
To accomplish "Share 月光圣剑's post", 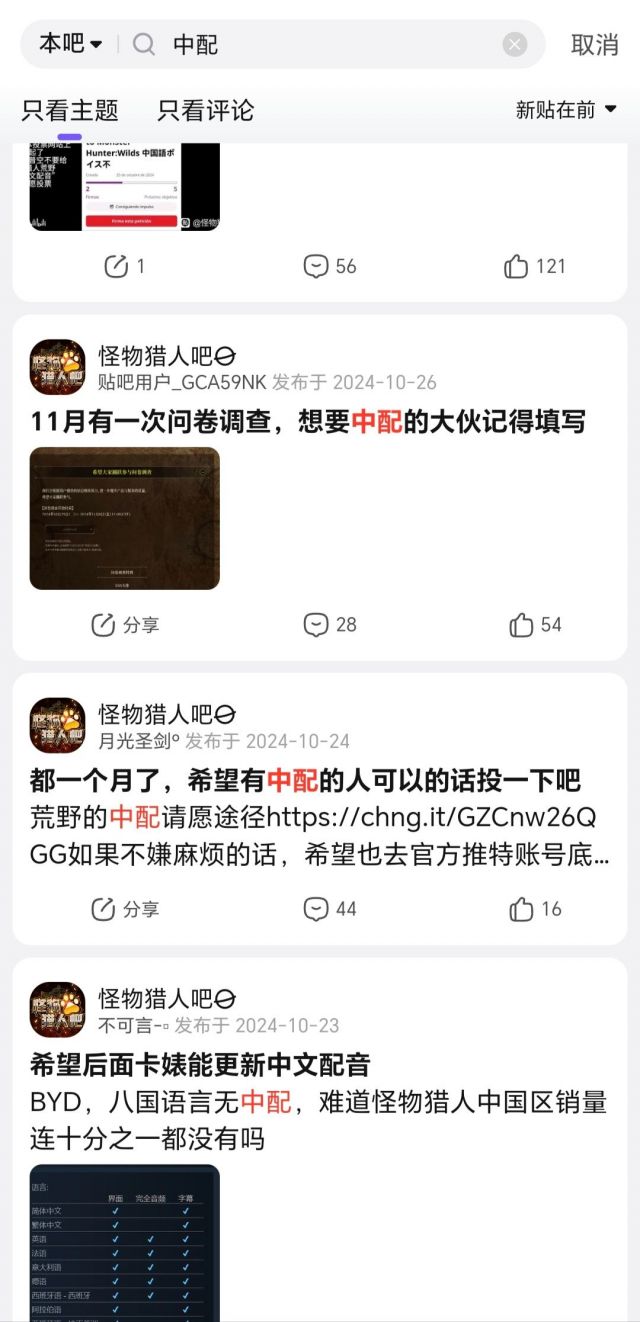I will [x=125, y=909].
